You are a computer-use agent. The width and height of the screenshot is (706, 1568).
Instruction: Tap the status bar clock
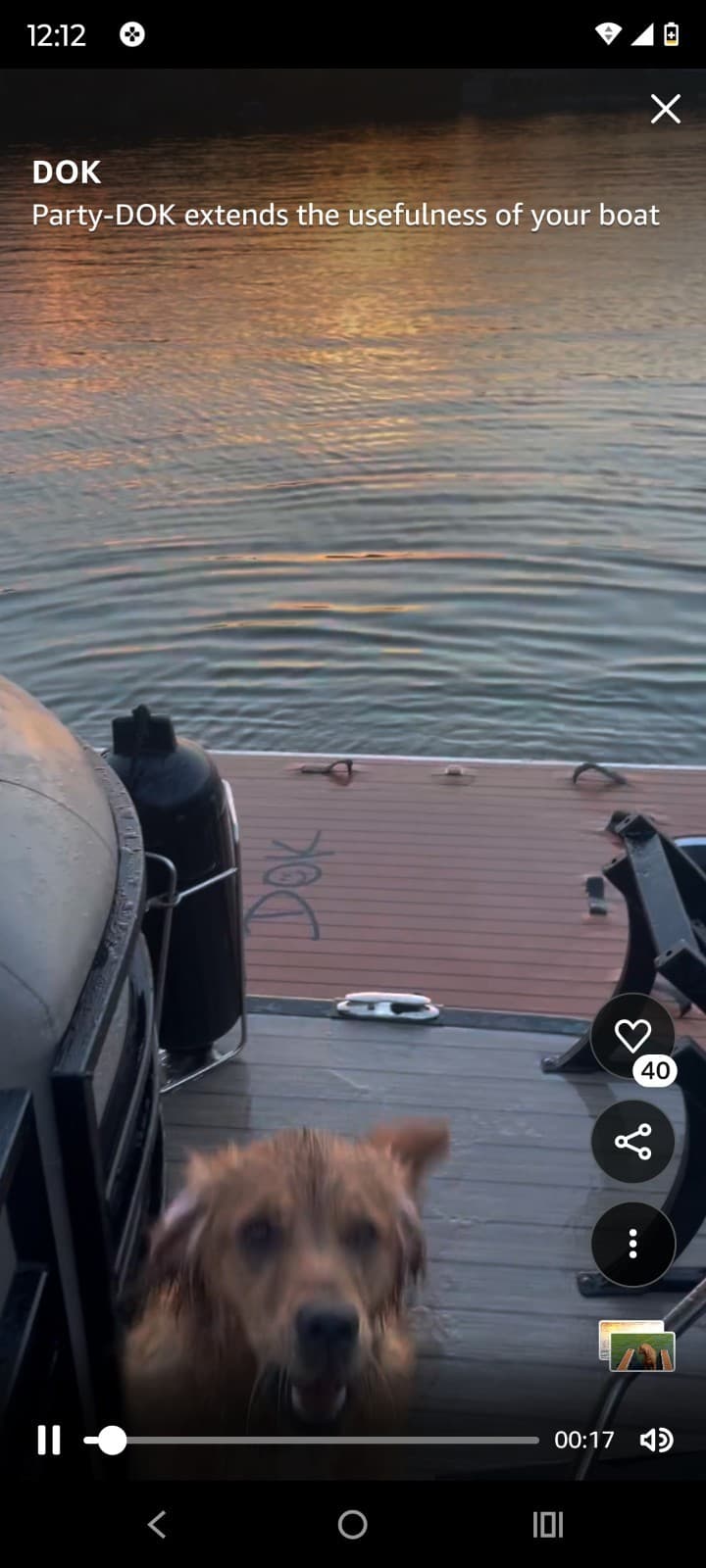pos(55,35)
